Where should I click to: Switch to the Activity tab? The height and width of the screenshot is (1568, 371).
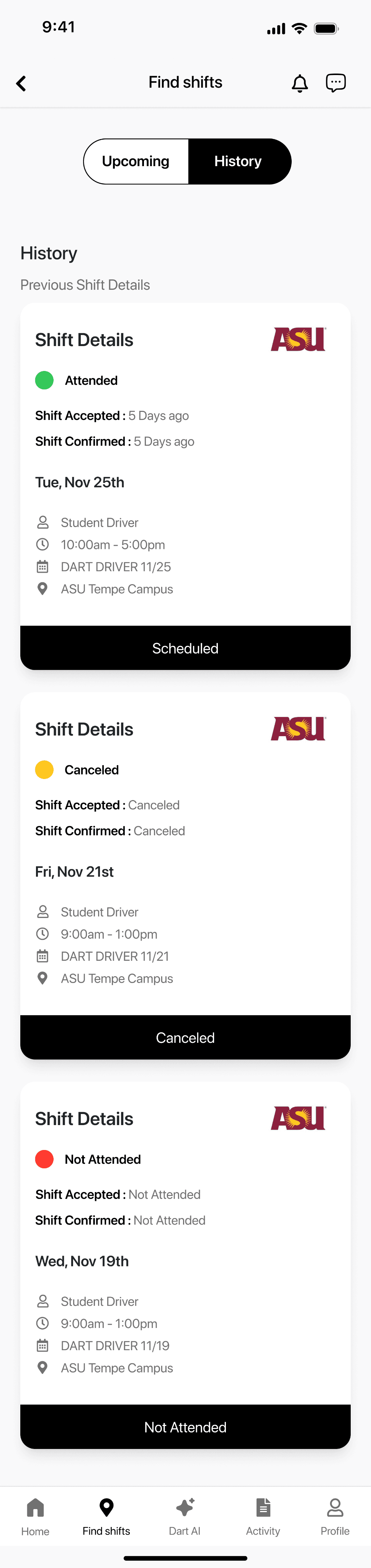pyautogui.click(x=263, y=1517)
